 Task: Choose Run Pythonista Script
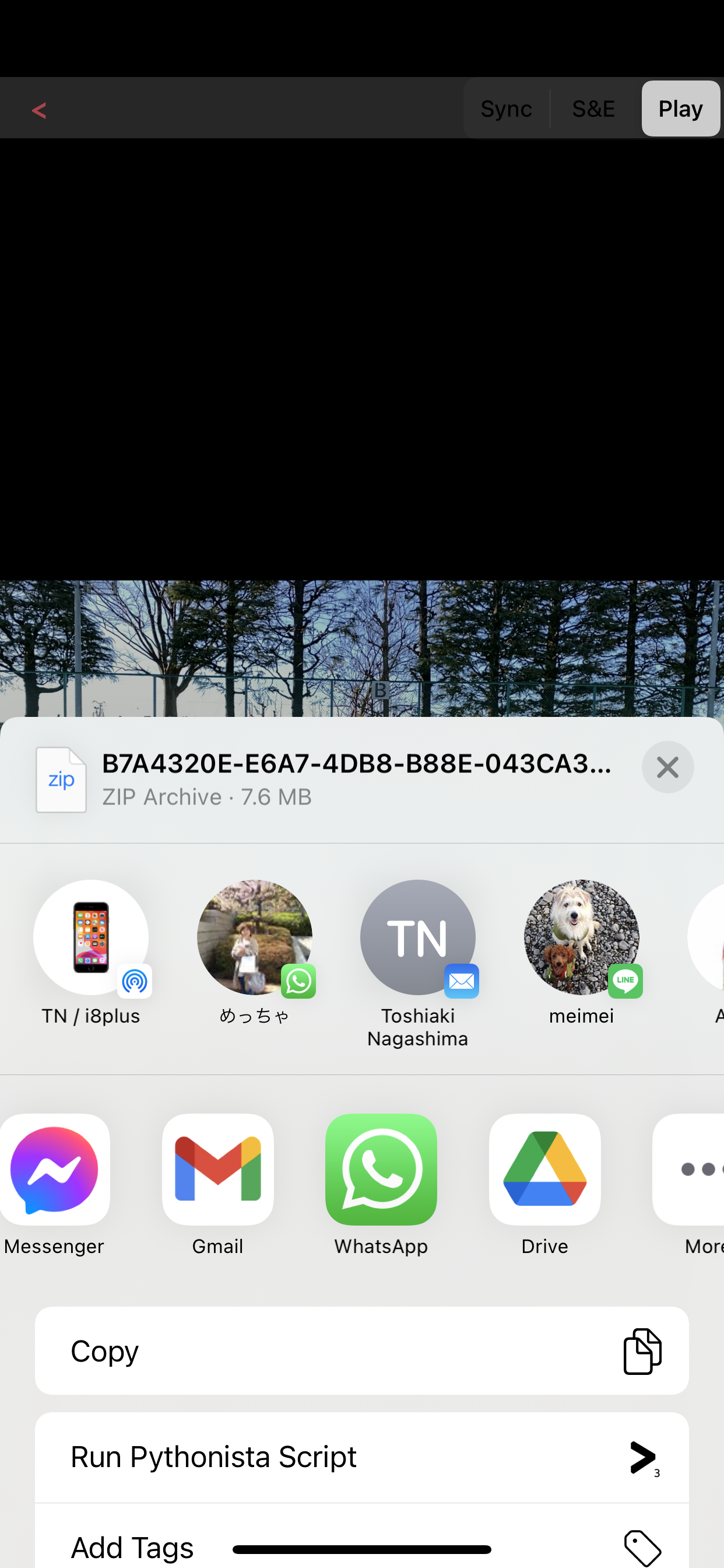coord(361,1457)
